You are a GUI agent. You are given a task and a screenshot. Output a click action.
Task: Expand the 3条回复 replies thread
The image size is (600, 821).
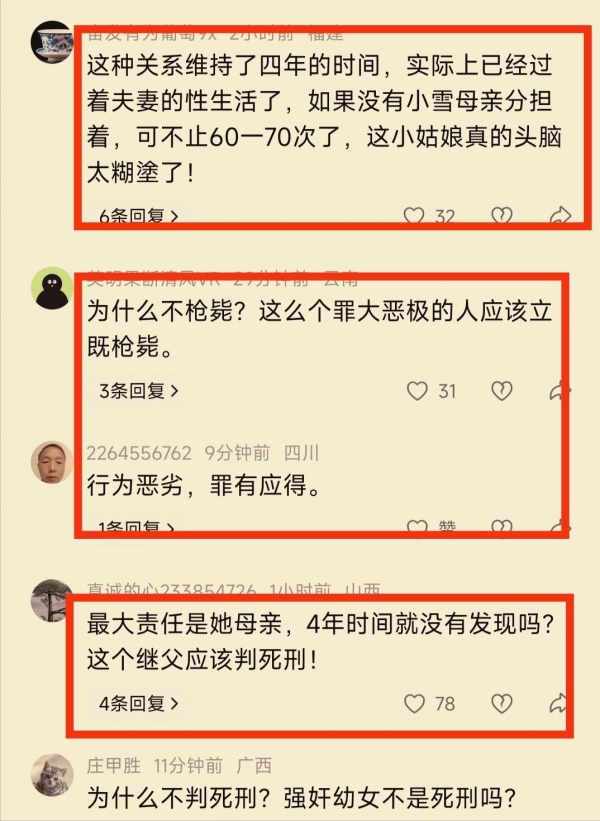click(139, 391)
